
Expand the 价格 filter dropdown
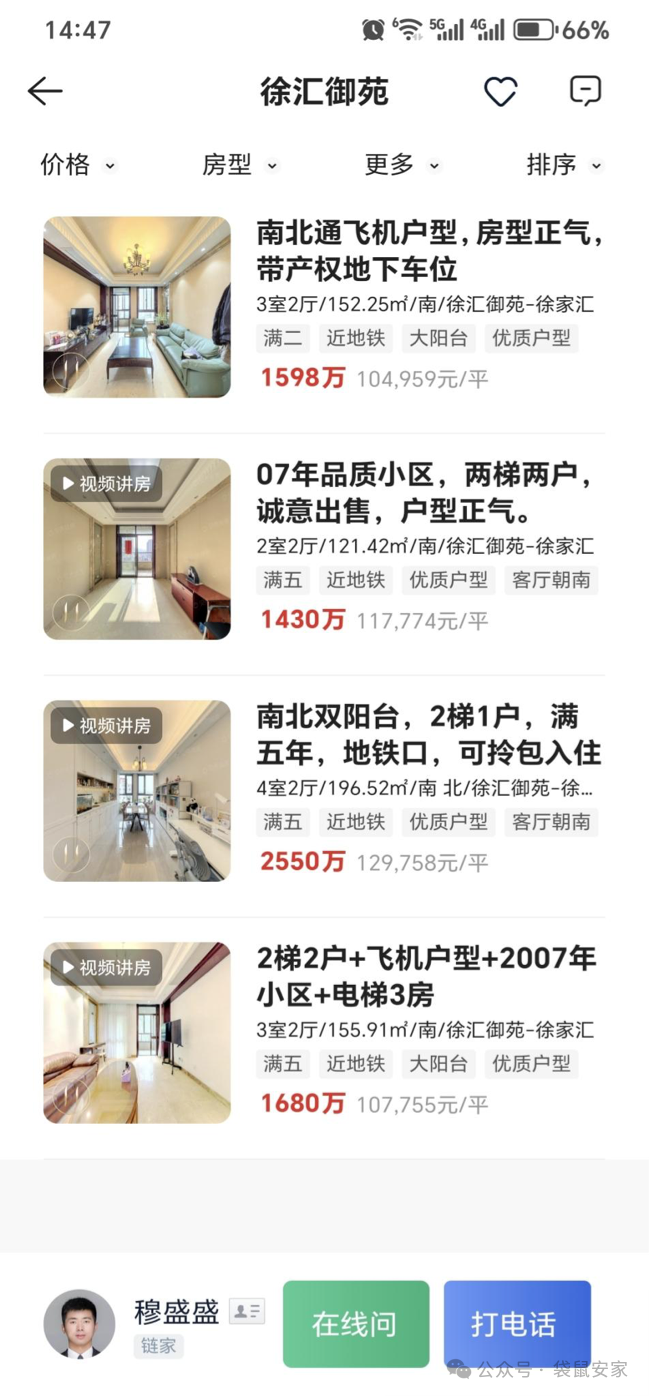click(77, 165)
